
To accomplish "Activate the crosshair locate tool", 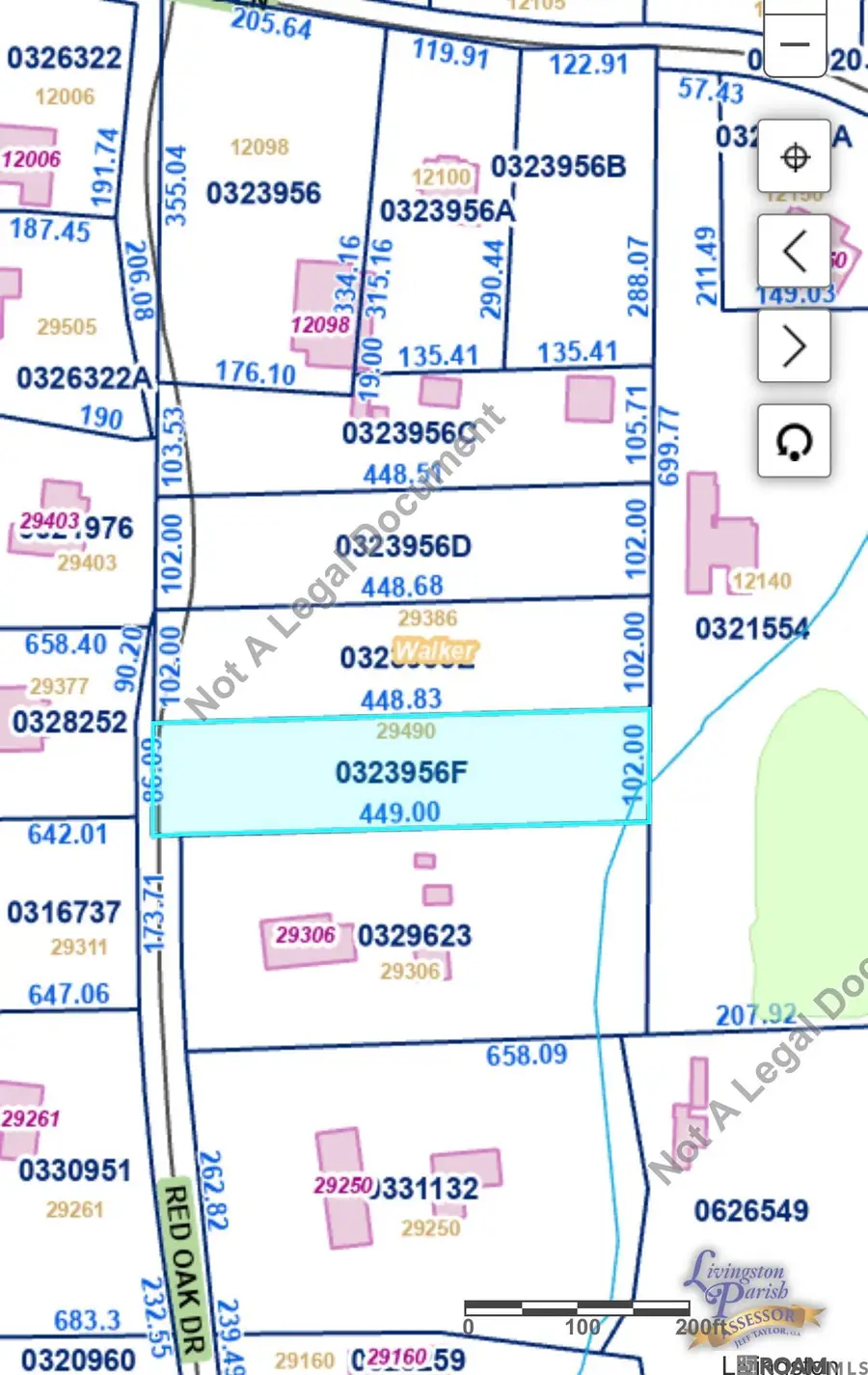I will click(794, 157).
